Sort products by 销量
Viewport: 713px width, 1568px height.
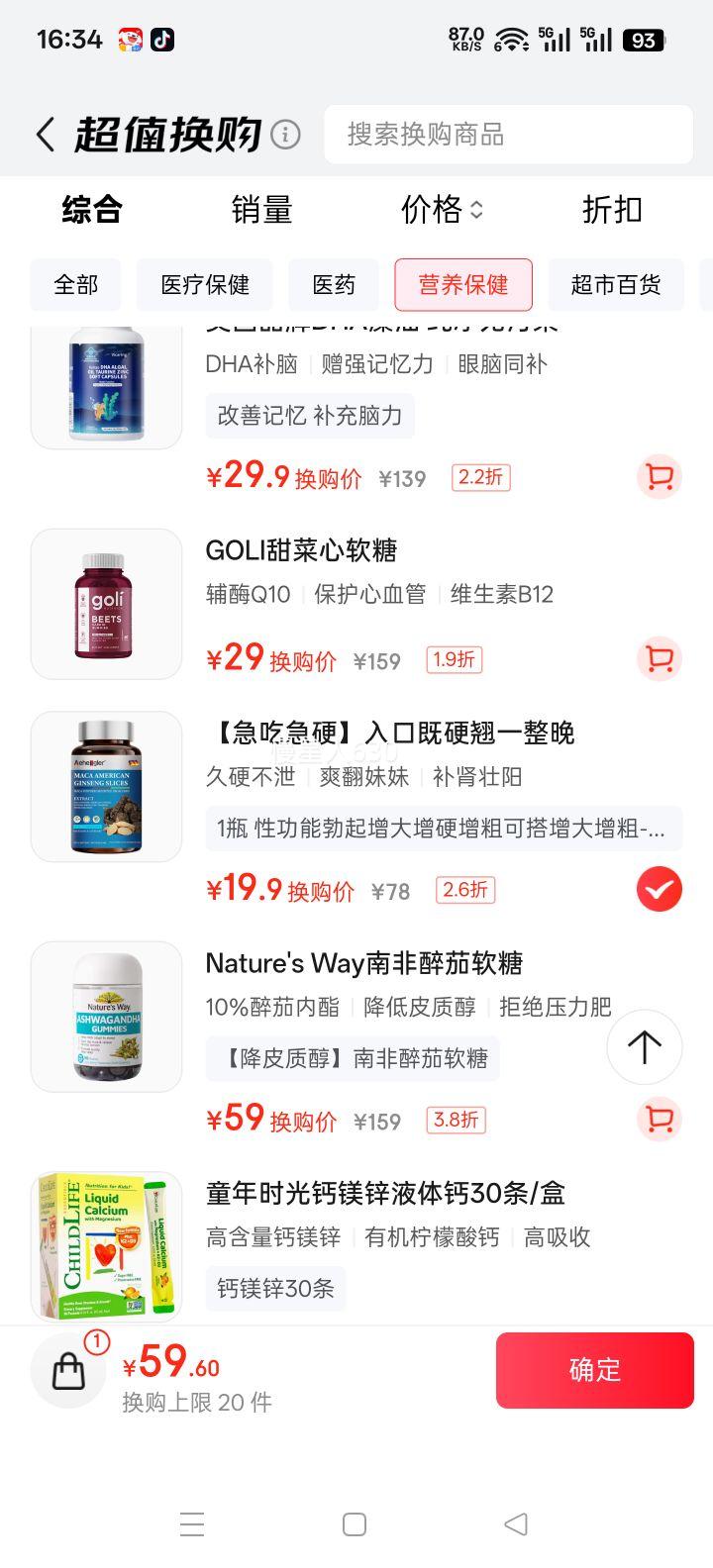tap(261, 210)
